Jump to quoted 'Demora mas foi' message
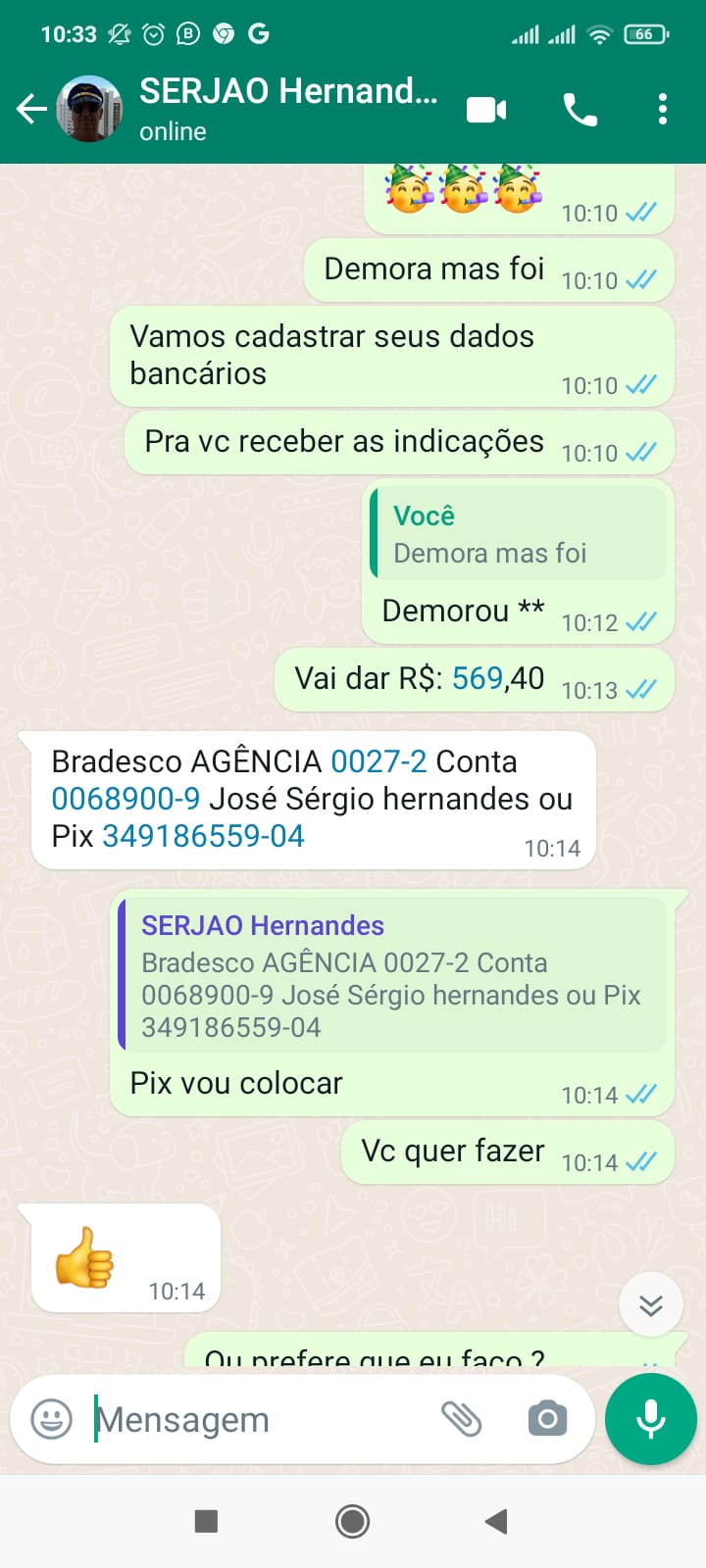Image resolution: width=706 pixels, height=1568 pixels. [519, 534]
